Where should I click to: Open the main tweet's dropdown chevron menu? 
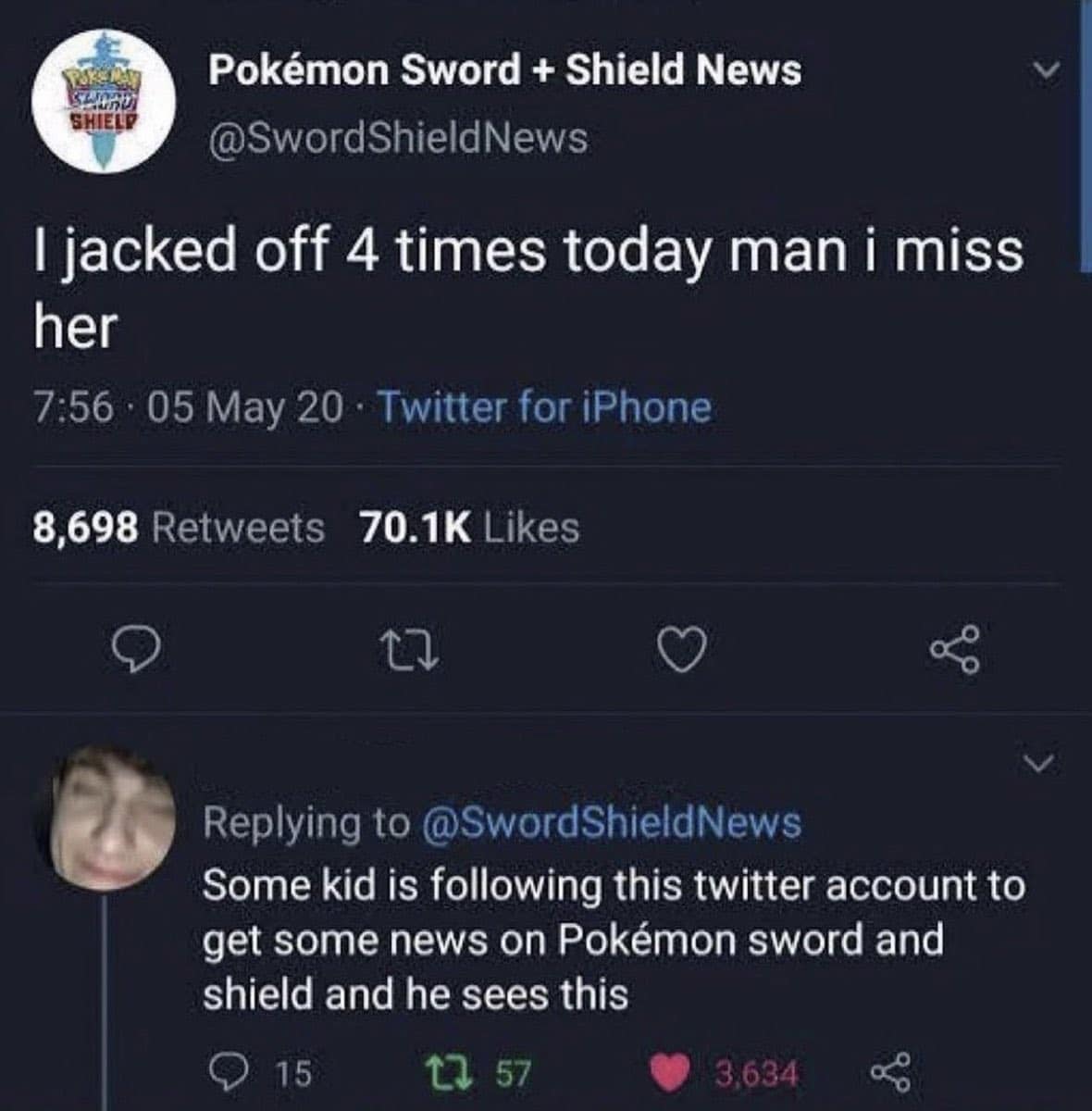1047,70
